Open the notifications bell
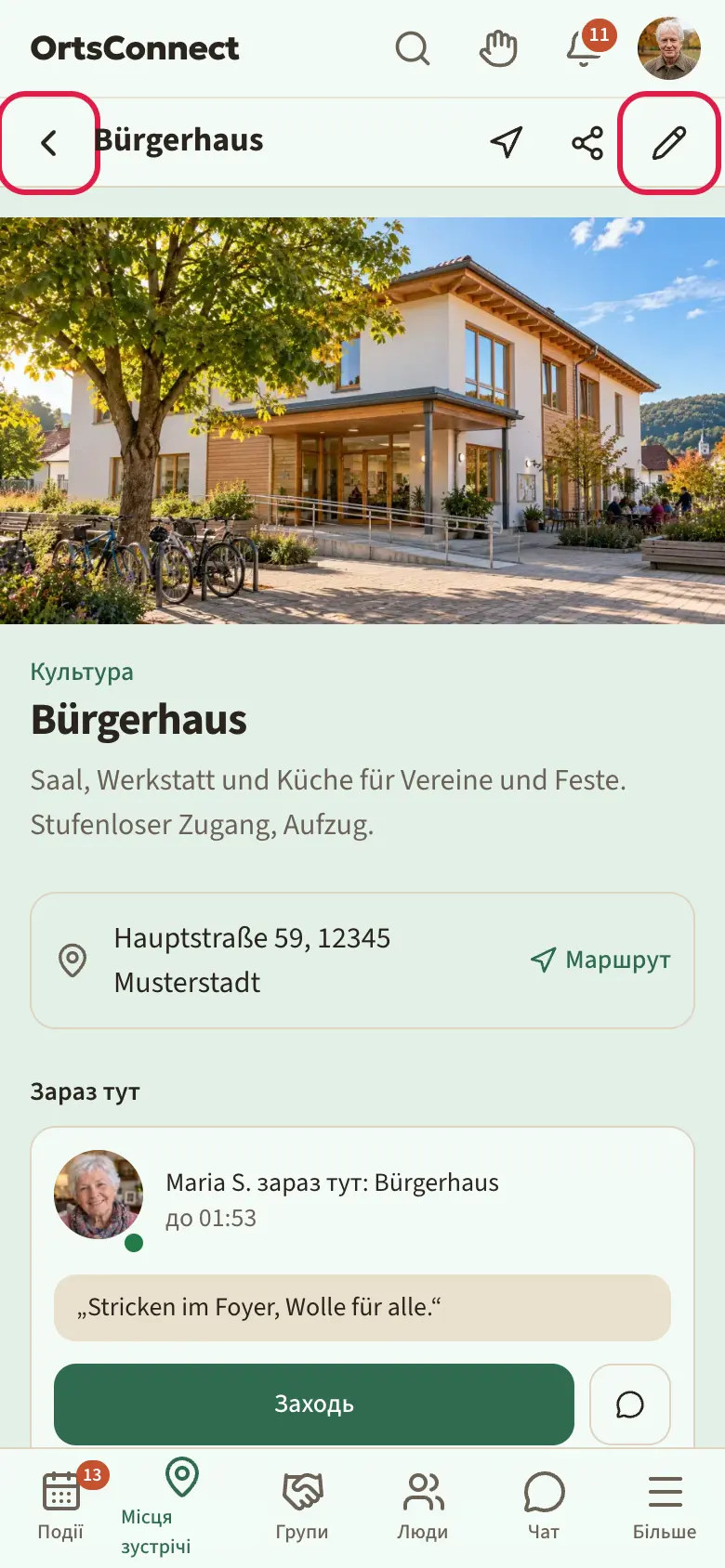 (x=586, y=46)
